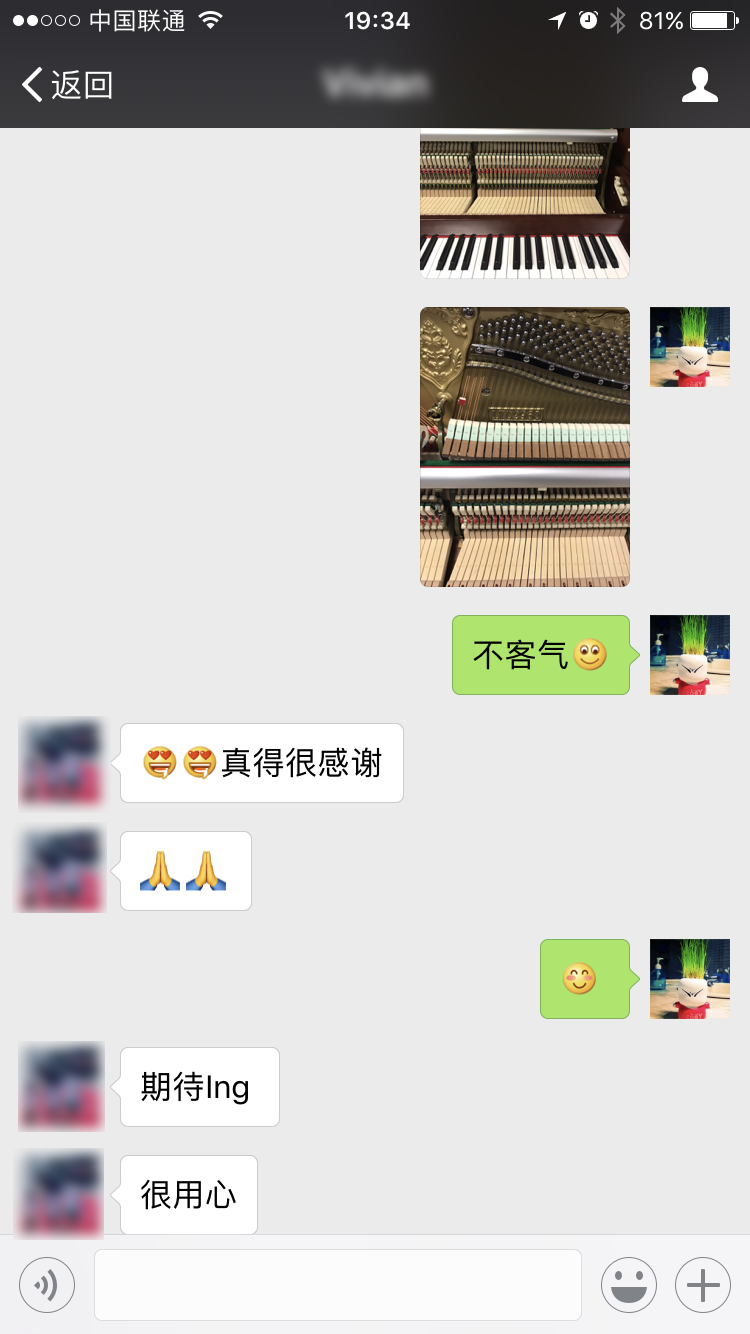
Task: Open contact's avatar beside 期待Ing message
Action: tap(61, 1086)
